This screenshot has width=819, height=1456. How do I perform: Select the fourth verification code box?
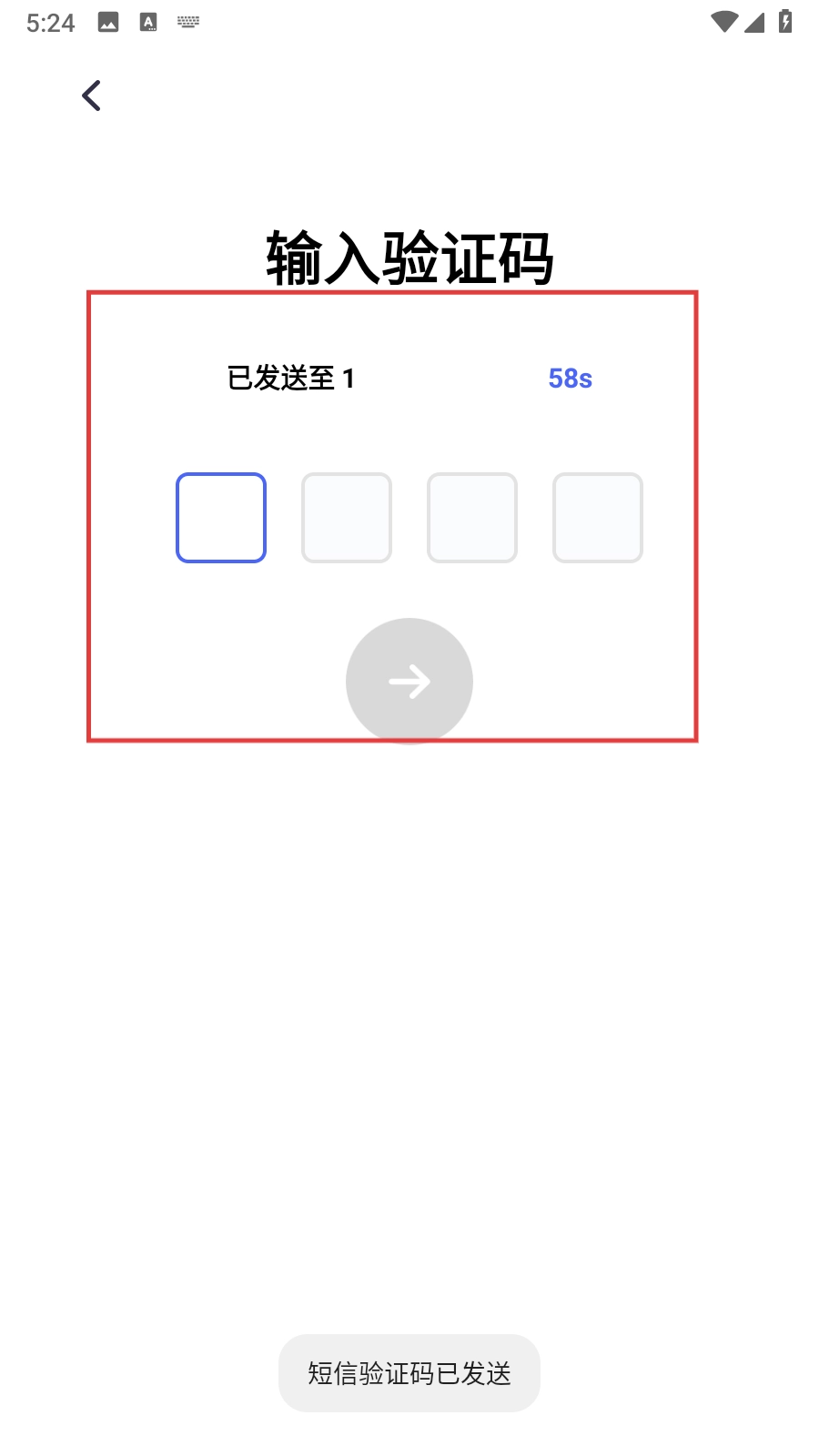click(x=598, y=518)
